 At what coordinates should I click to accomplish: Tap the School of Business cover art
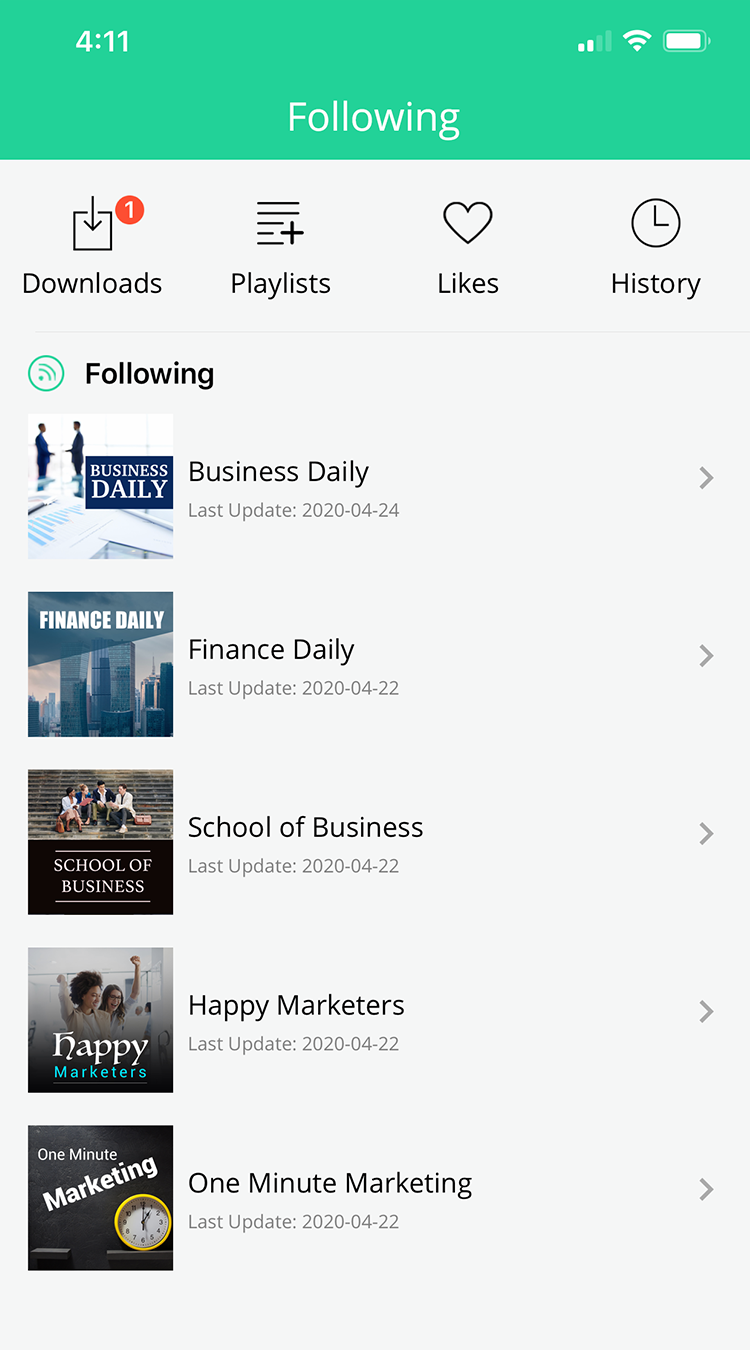coord(100,842)
